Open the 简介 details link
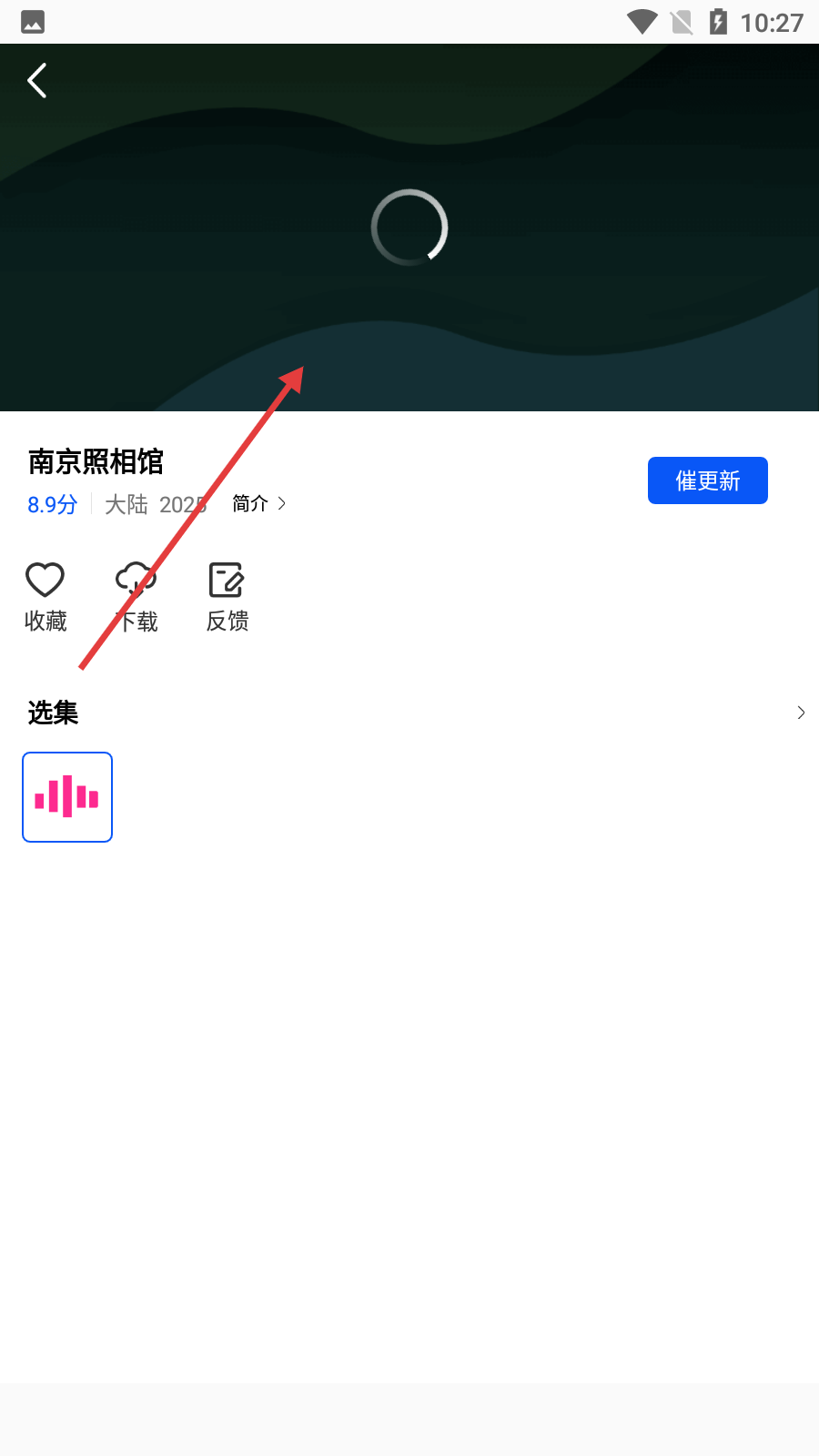This screenshot has height=1456, width=819. pos(258,503)
